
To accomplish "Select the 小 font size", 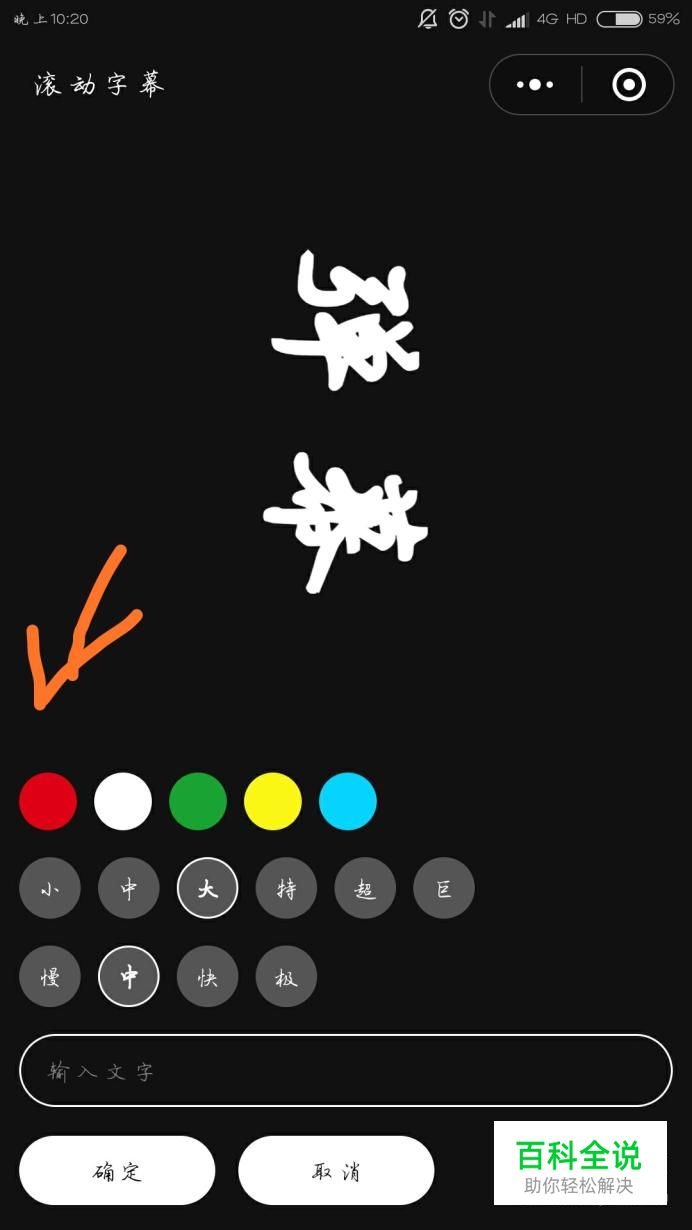I will pos(50,888).
